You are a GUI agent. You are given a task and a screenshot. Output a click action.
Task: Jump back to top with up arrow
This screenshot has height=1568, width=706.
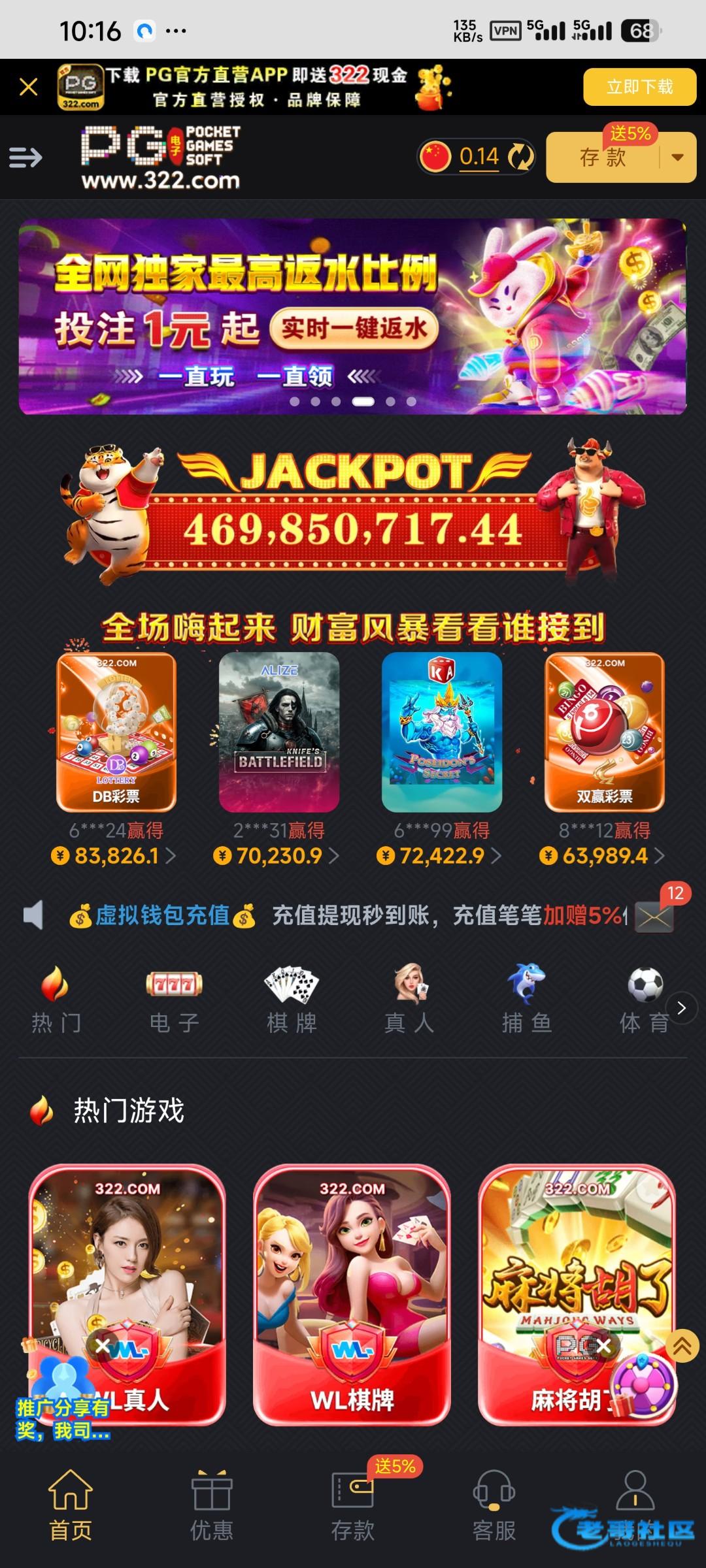tap(682, 1346)
